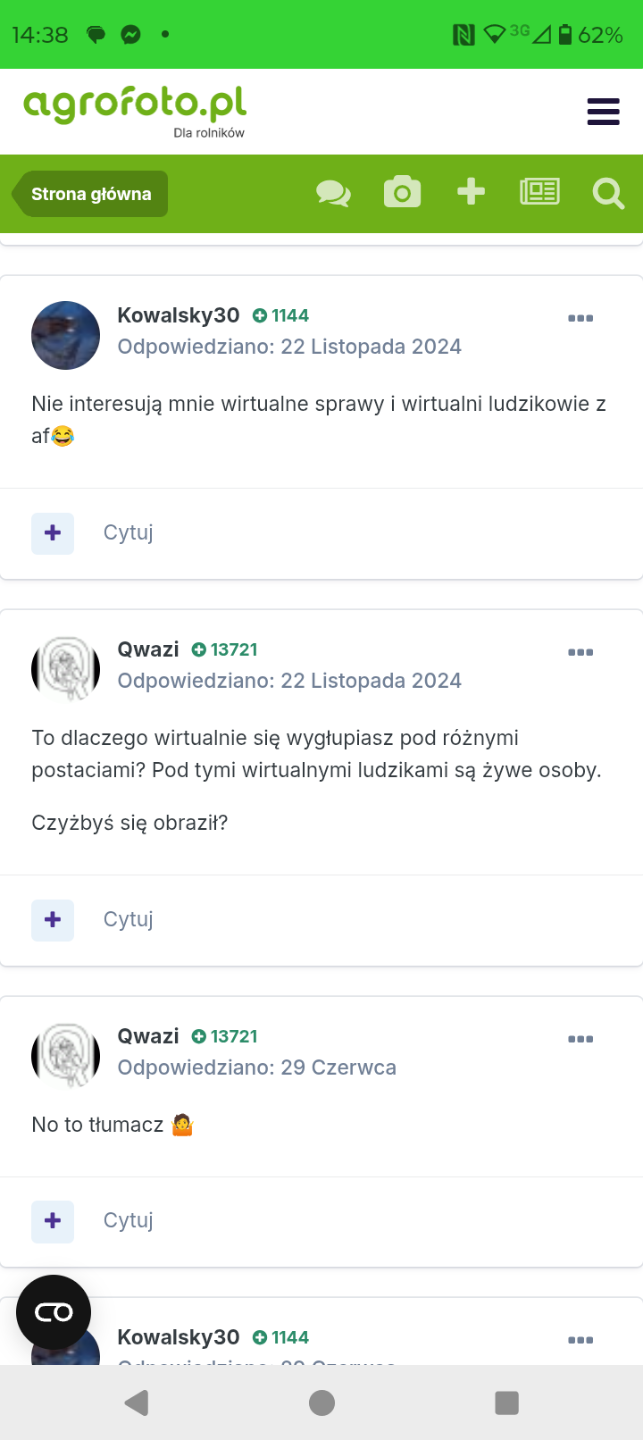Open the hamburger menu

click(603, 111)
